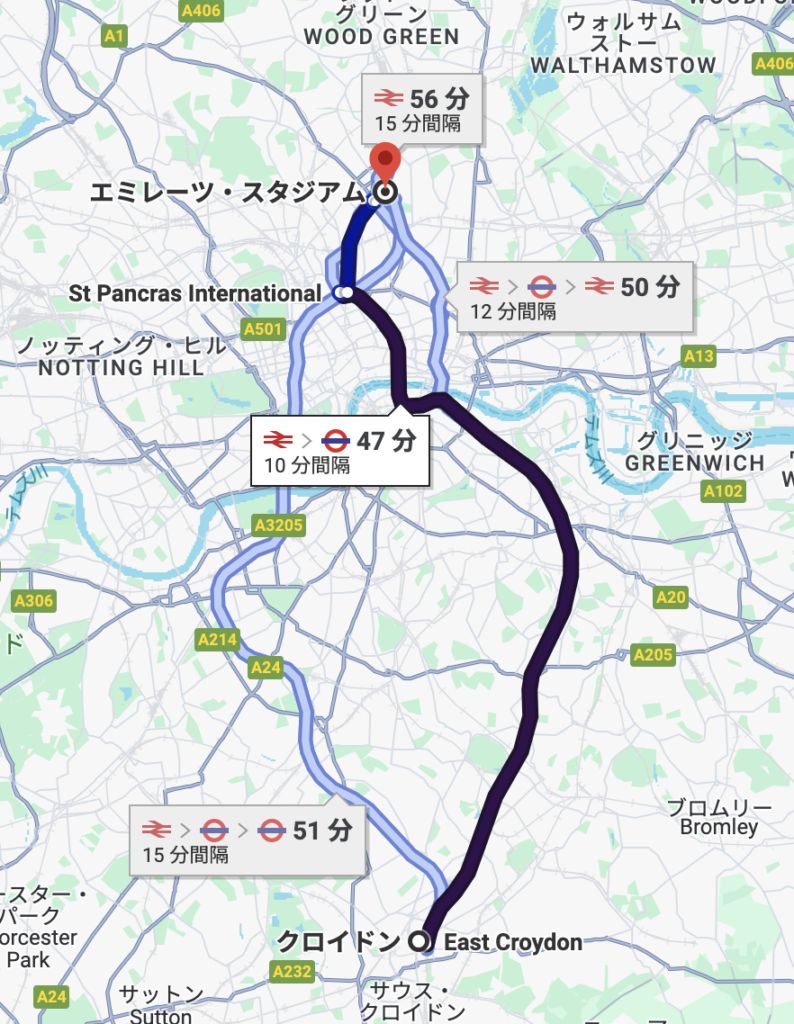Open the St Pancras International transfer marker
794x1024 pixels.
[342, 293]
